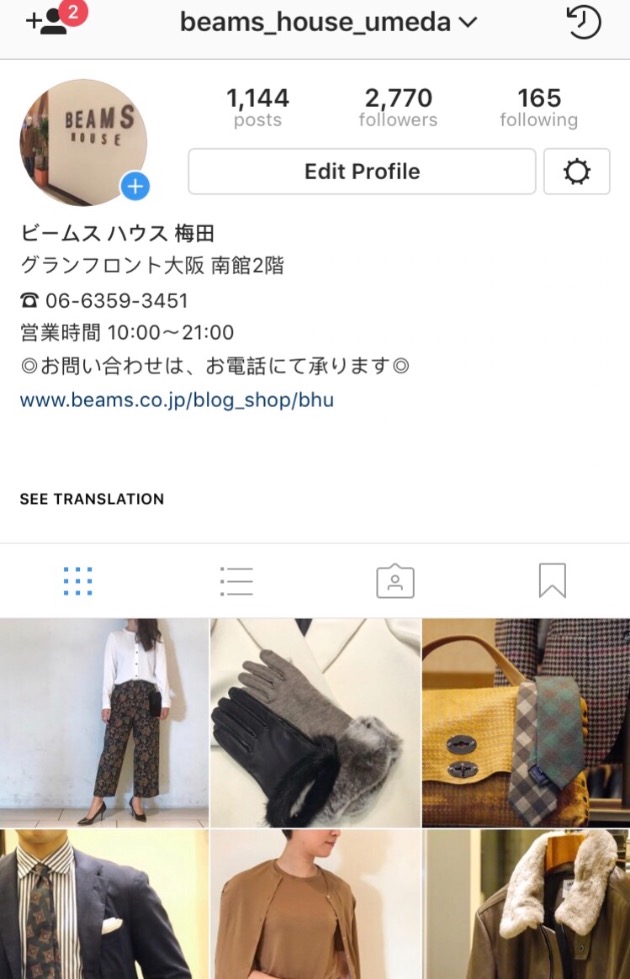The image size is (630, 979).
Task: Open the settings gear
Action: 577,172
